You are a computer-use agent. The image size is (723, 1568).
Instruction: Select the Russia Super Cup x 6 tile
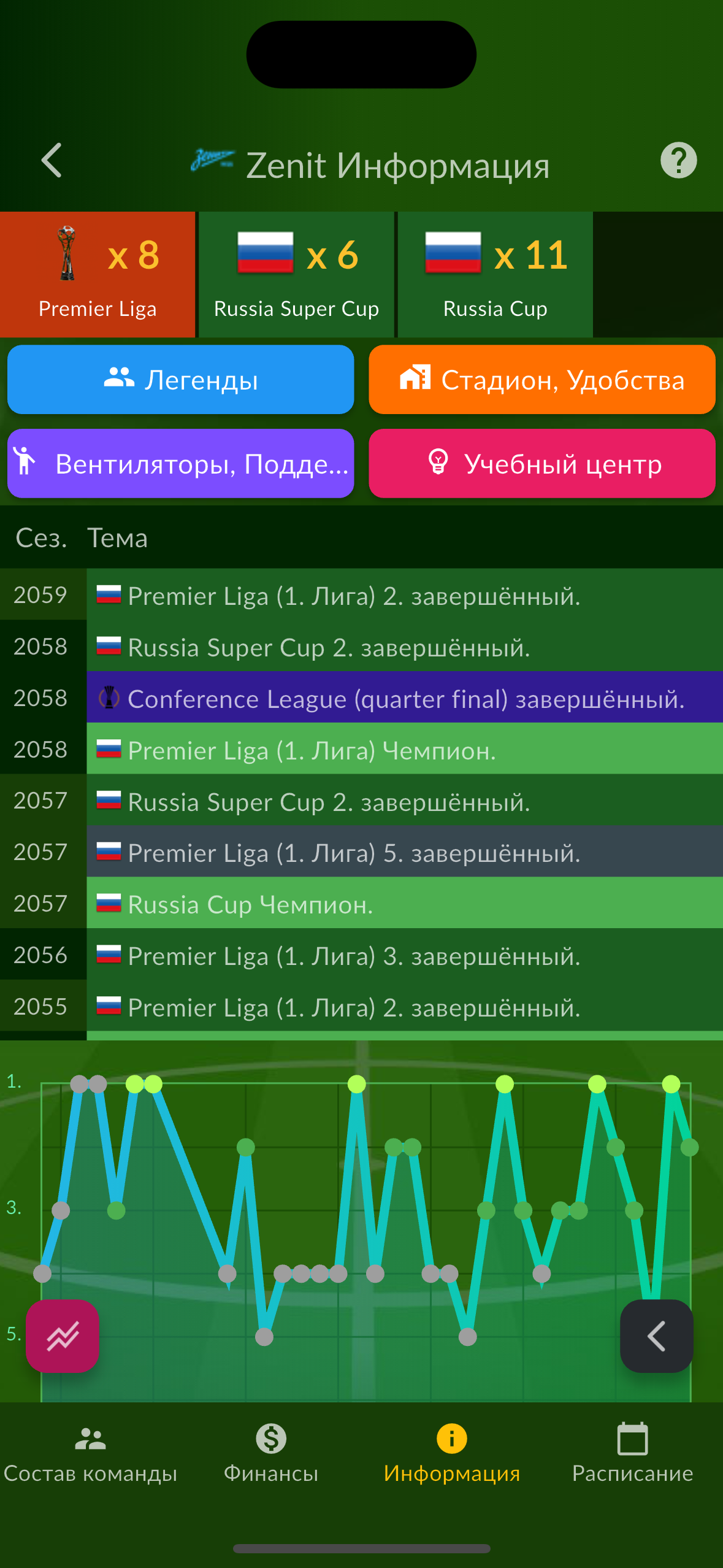click(x=296, y=275)
